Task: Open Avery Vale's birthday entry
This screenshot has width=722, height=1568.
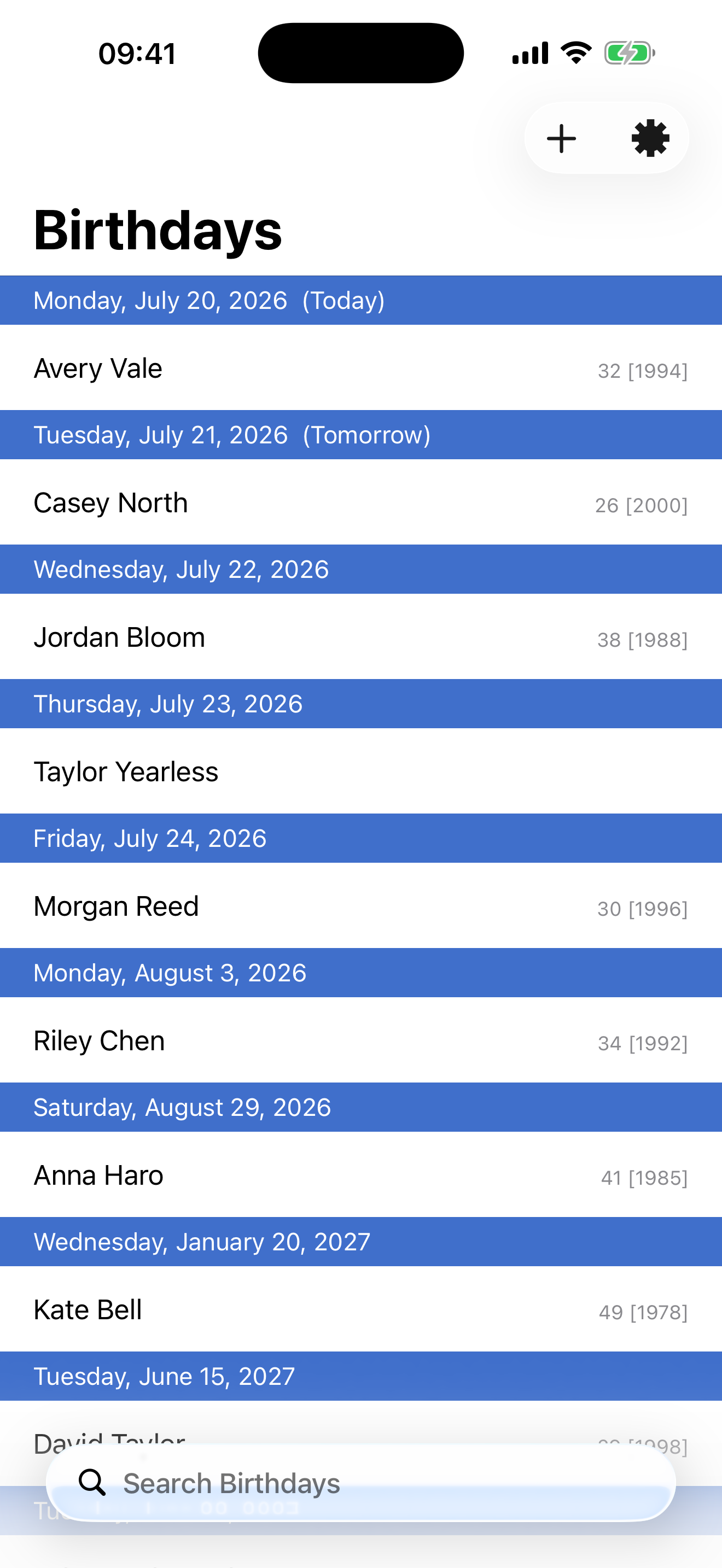Action: 361,367
